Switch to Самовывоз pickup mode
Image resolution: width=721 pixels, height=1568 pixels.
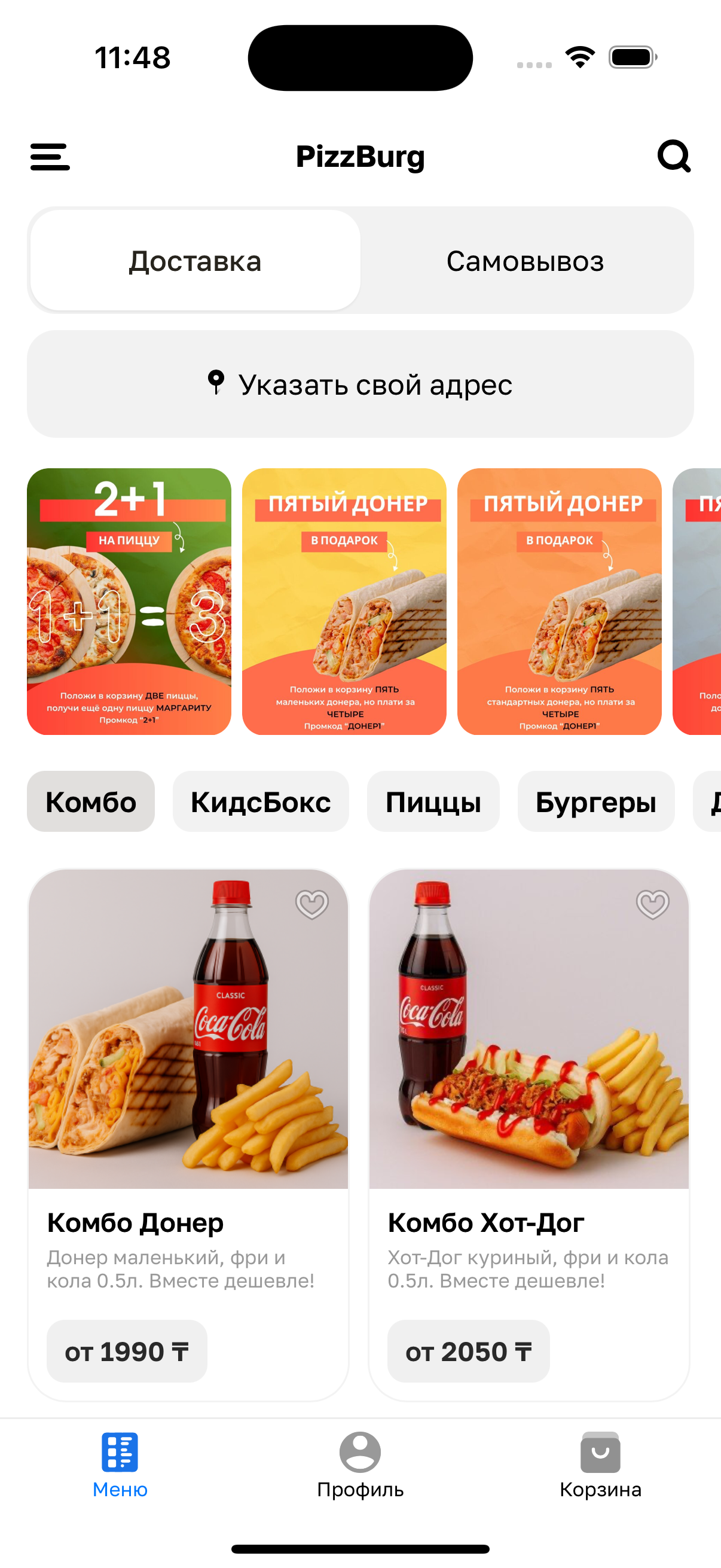click(x=525, y=261)
